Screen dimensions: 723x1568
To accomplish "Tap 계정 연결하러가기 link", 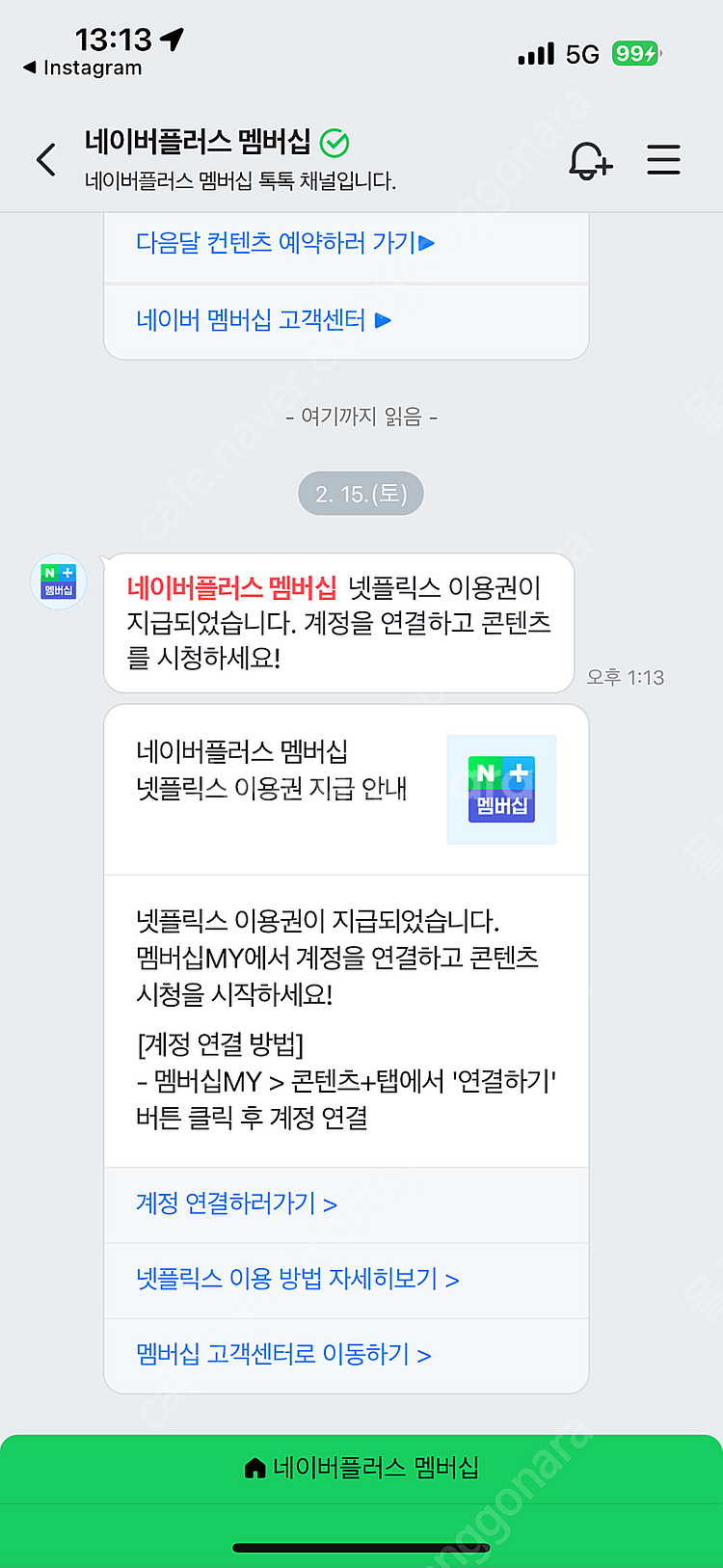I will click(x=236, y=1203).
